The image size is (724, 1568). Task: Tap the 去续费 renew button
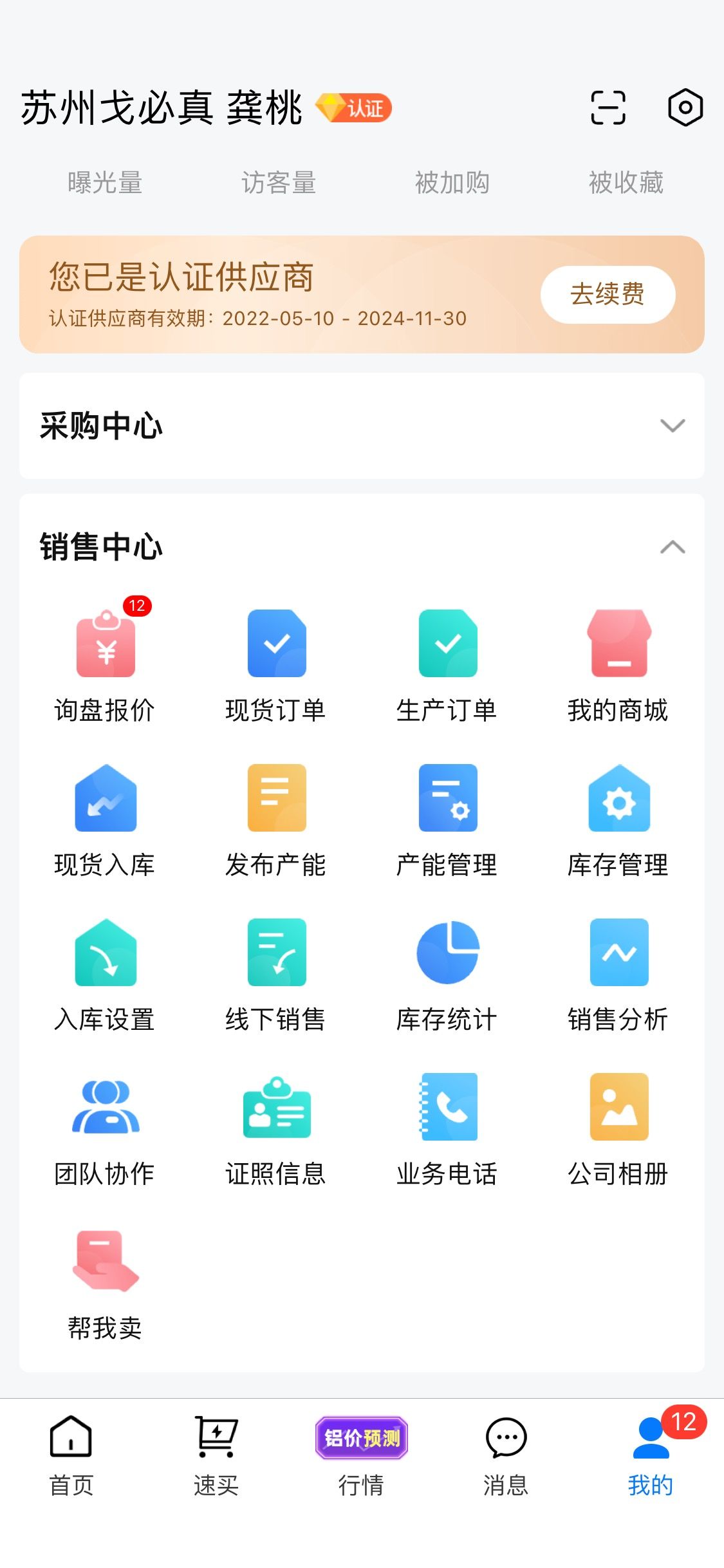point(608,295)
